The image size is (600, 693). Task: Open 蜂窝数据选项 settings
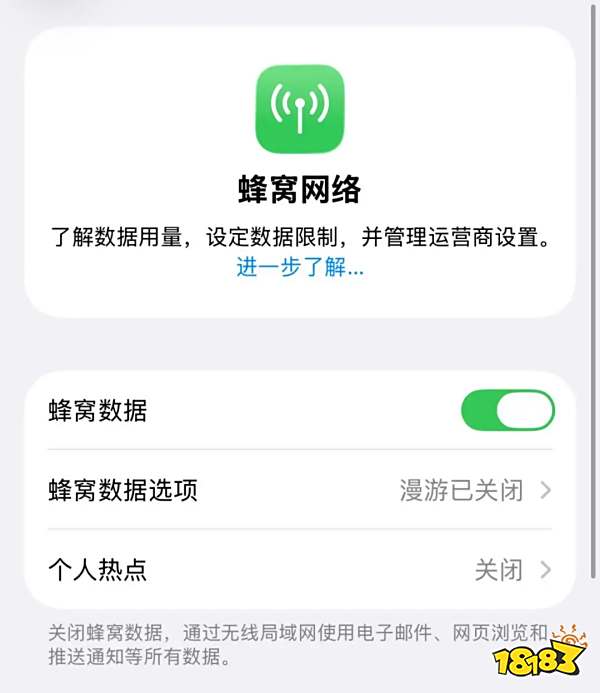(x=300, y=490)
